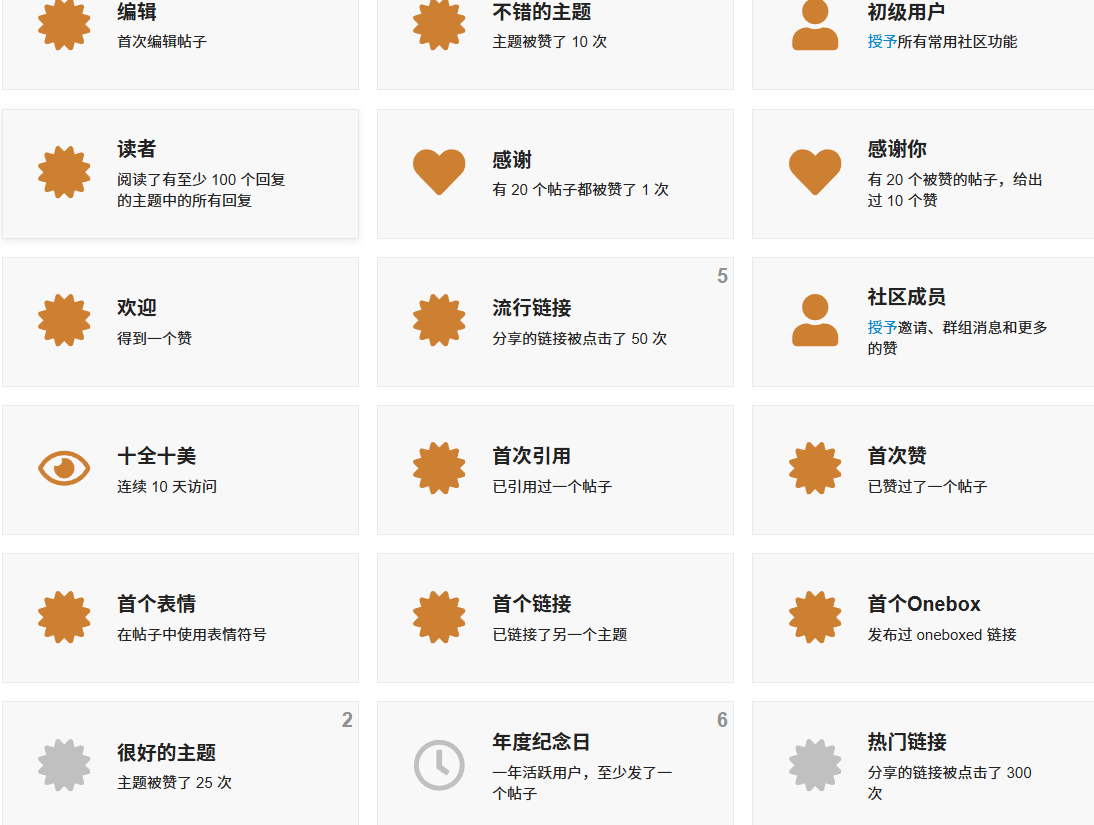This screenshot has height=825, width=1094.
Task: Open the 欢迎 badge card
Action: [180, 322]
